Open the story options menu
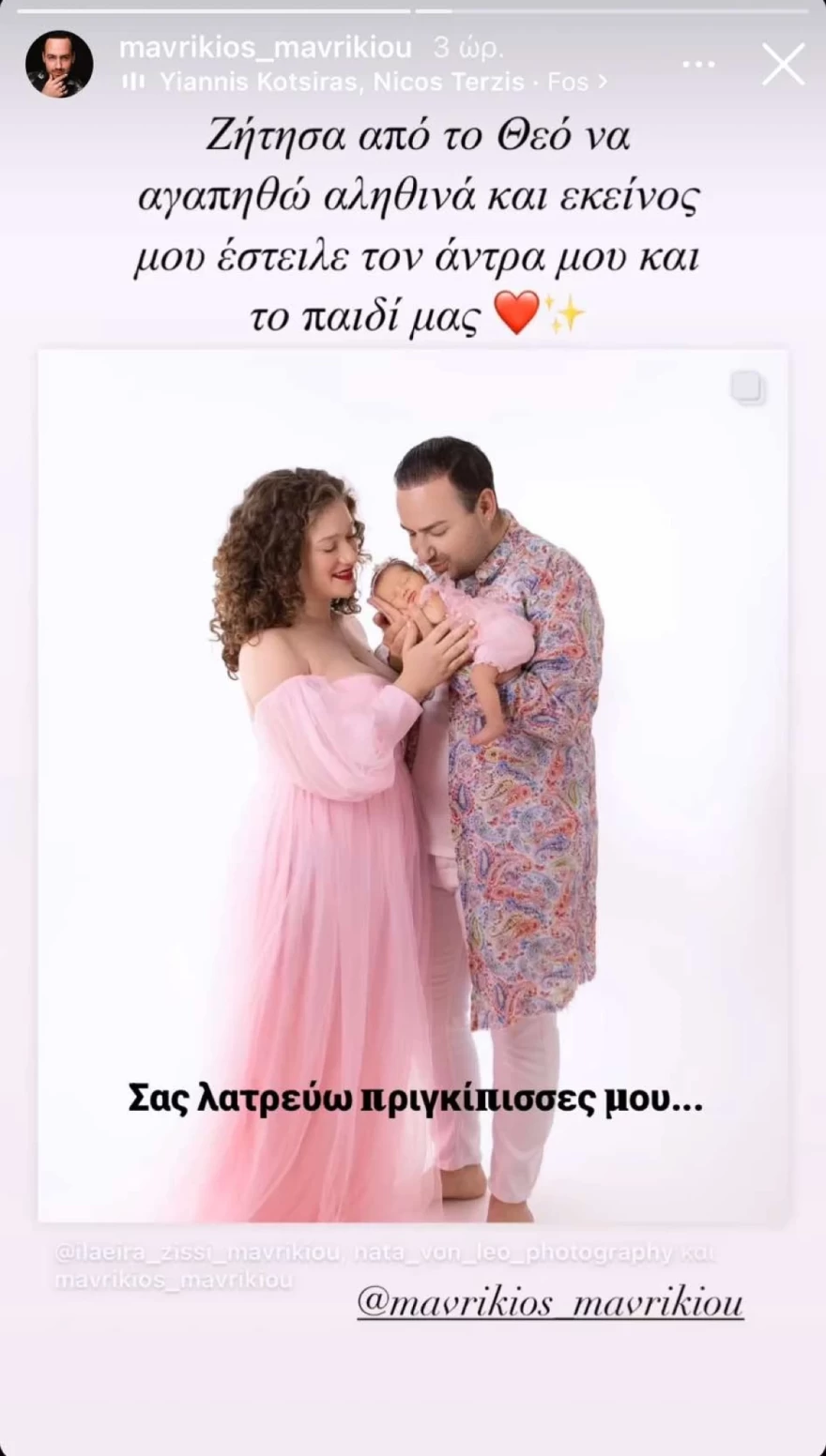This screenshot has width=826, height=1456. [698, 65]
